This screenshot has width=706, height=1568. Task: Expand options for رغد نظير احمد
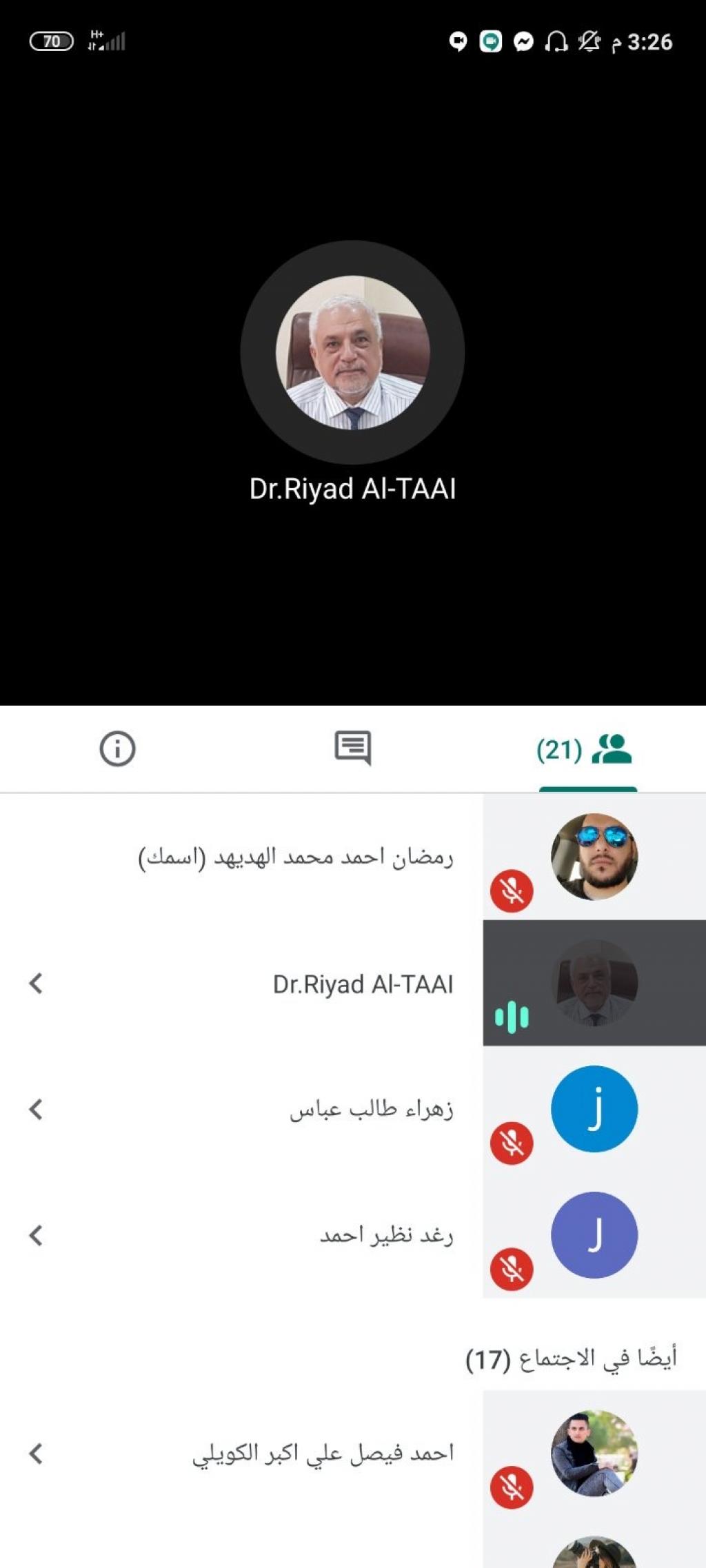37,1236
